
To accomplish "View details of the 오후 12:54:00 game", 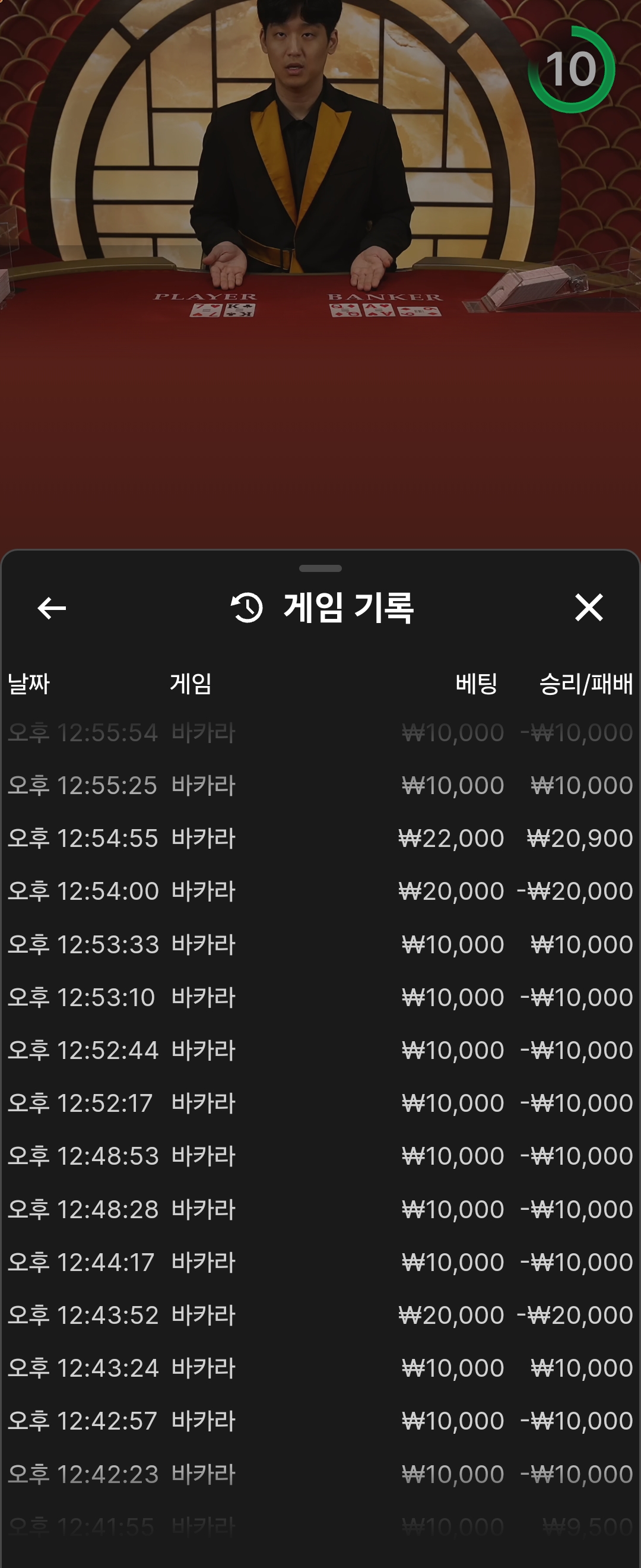I will click(x=320, y=891).
